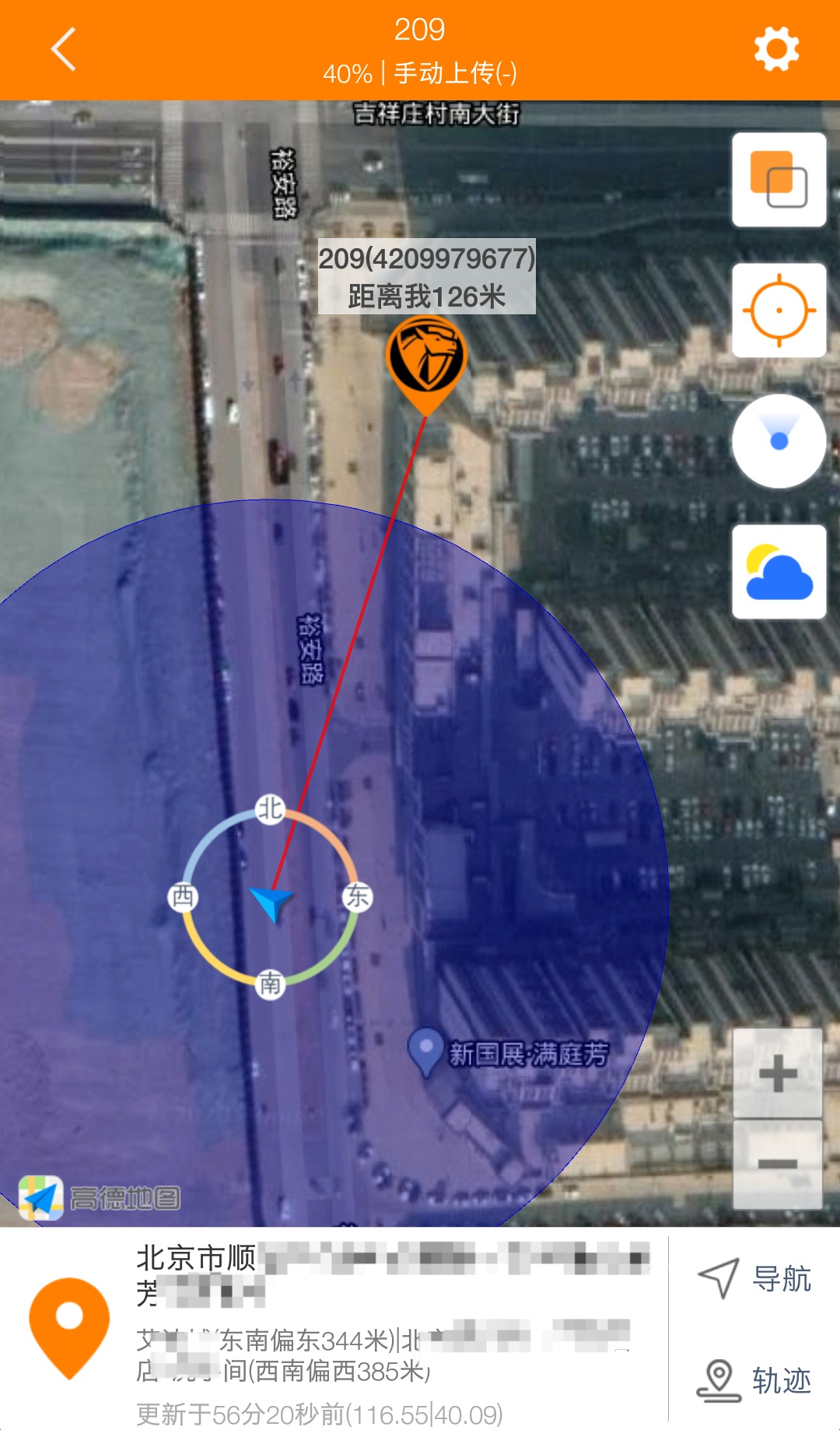This screenshot has width=840, height=1430.
Task: View track history via 轨迹
Action: [x=754, y=1380]
